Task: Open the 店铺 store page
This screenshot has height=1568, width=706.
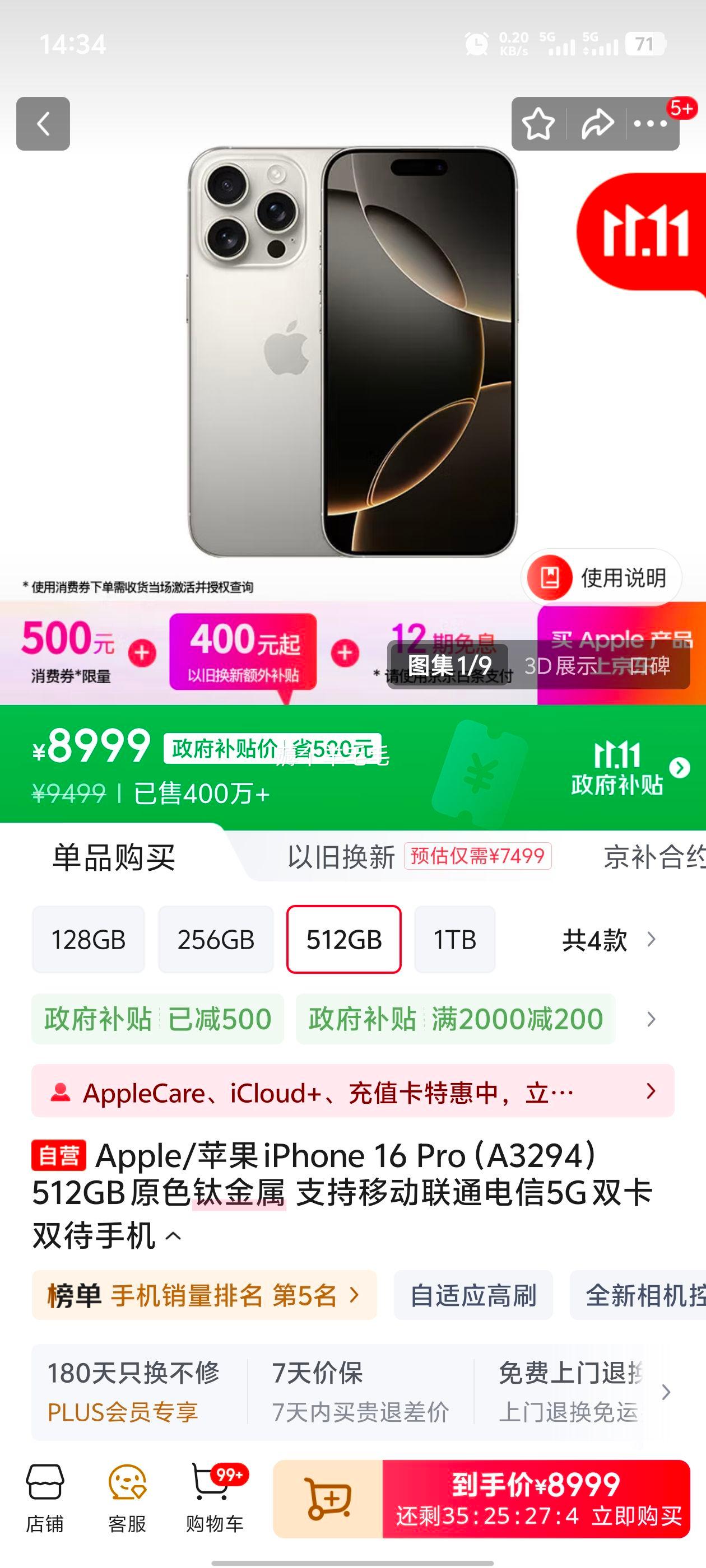Action: coord(44,1497)
